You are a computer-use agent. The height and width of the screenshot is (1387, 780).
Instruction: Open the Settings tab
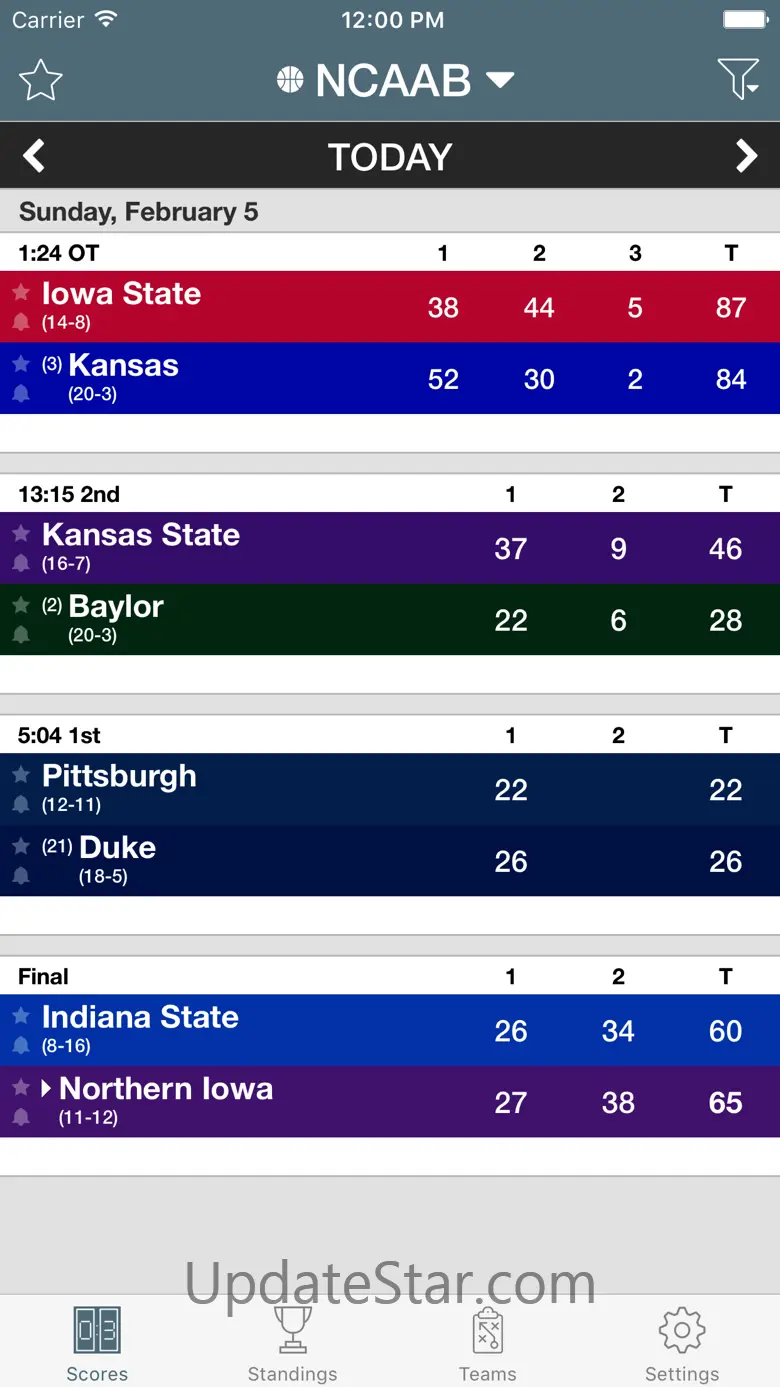[x=682, y=1344]
